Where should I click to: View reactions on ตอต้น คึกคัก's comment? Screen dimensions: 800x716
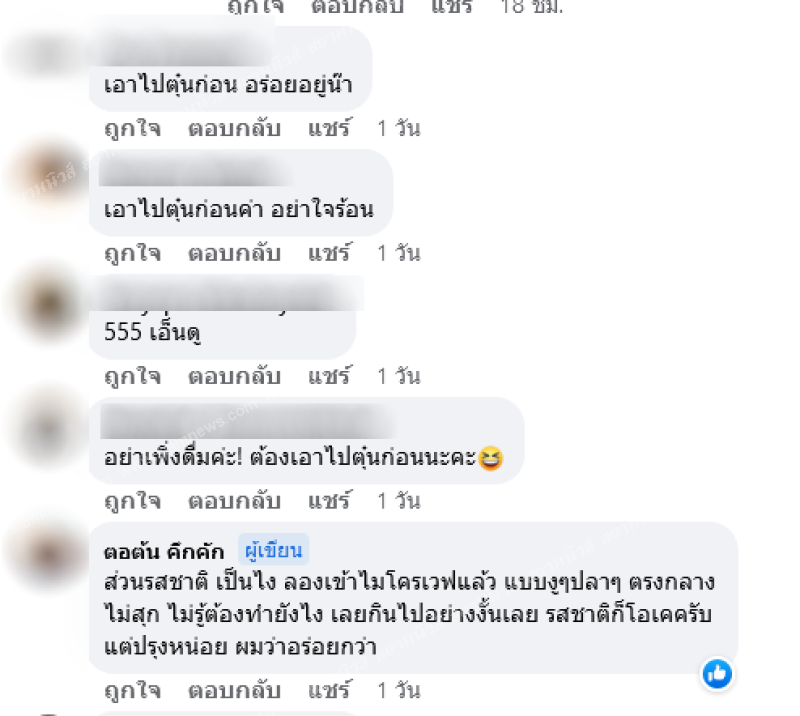[717, 673]
